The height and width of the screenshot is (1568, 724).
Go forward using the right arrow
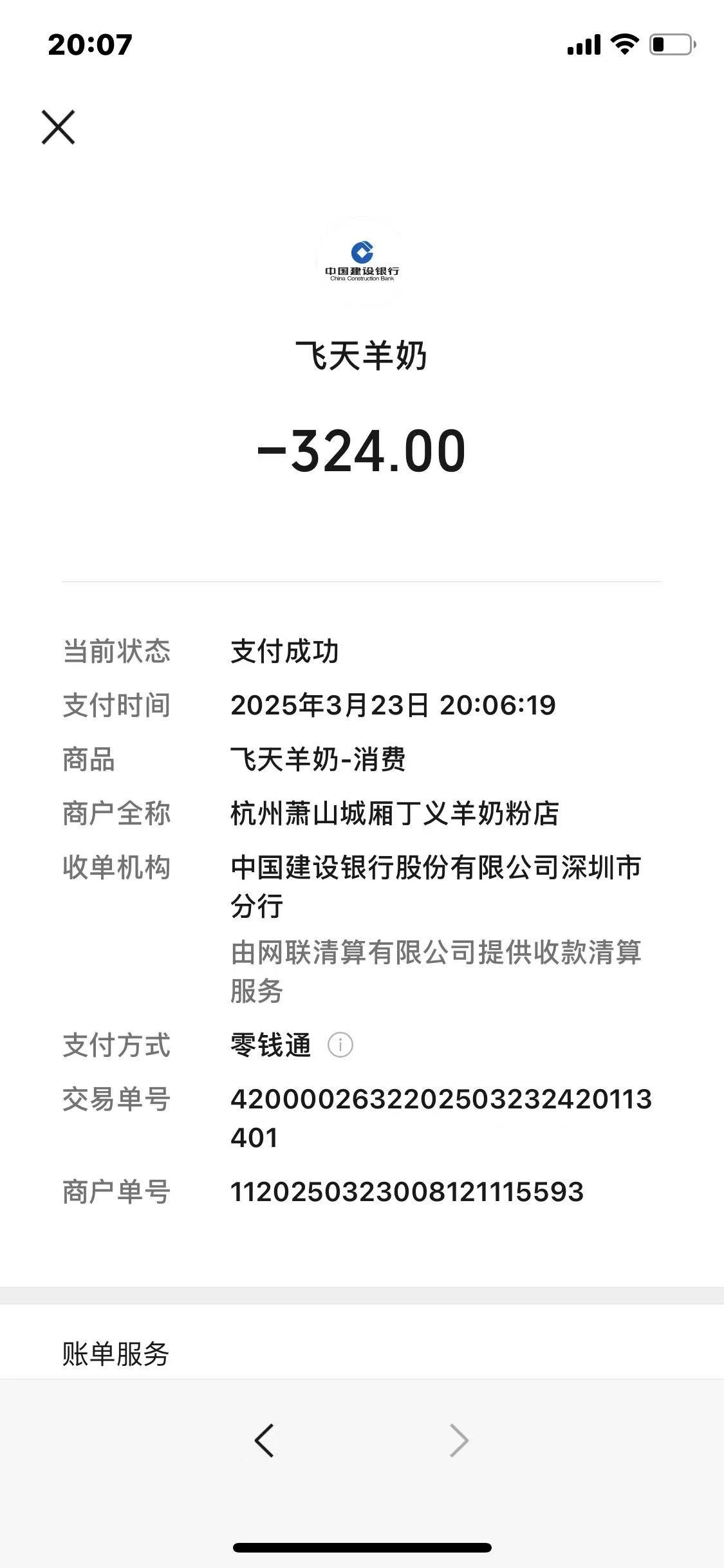pos(459,1440)
